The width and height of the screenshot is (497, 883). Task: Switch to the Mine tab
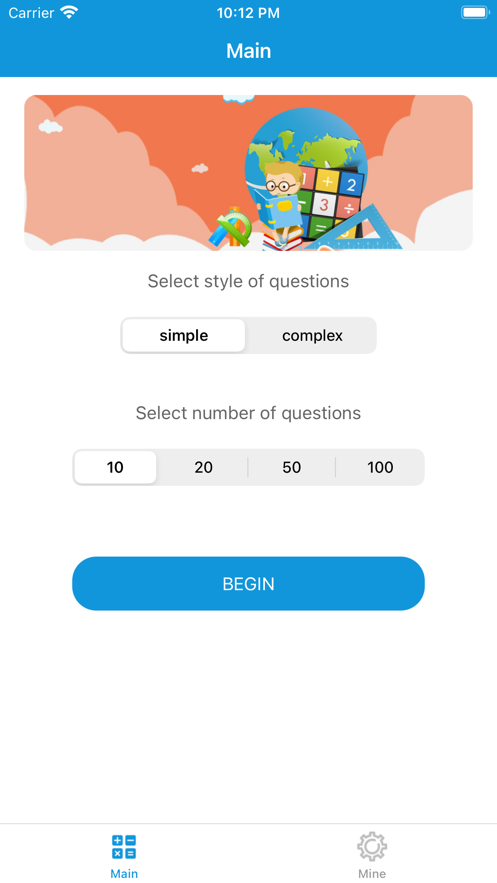click(372, 856)
